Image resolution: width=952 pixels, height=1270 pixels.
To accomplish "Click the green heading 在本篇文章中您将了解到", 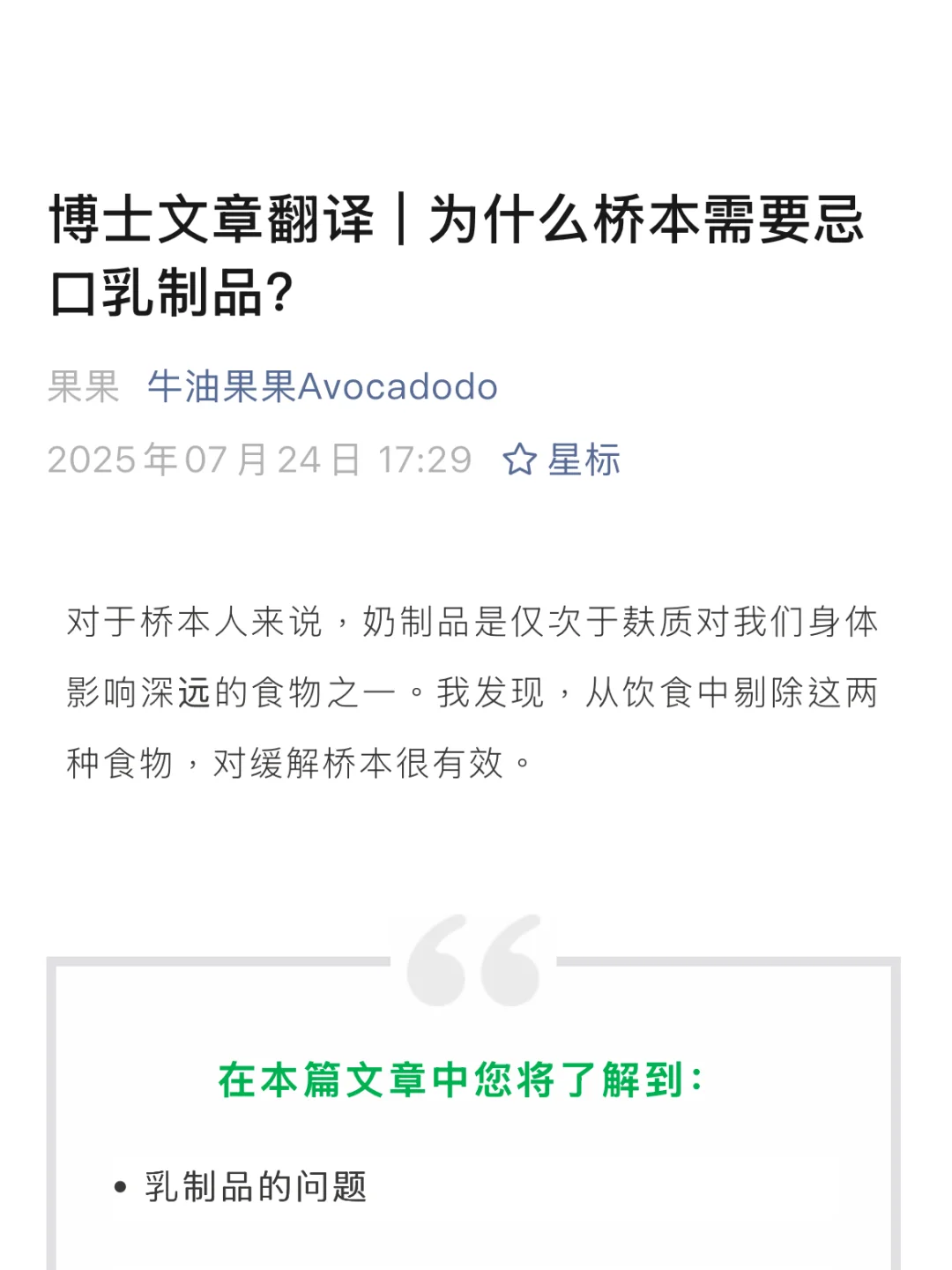I will tap(460, 1085).
